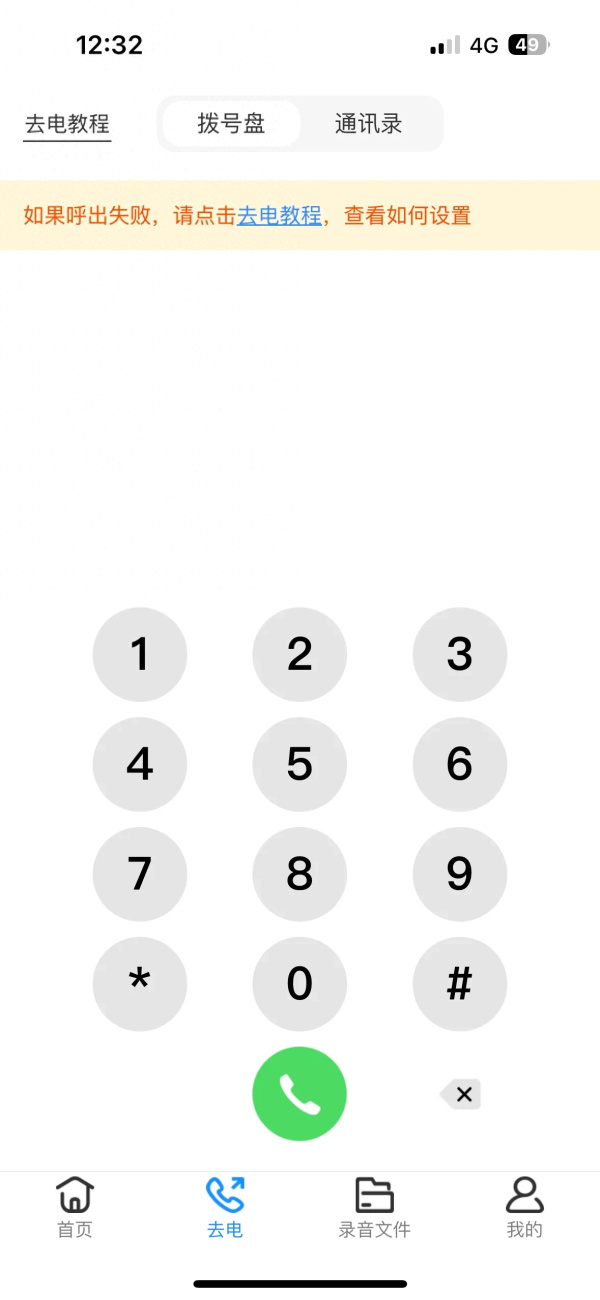Screen dimensions: 600x1300
Task: Switch to the 通讯录 tab
Action: pyautogui.click(x=368, y=124)
